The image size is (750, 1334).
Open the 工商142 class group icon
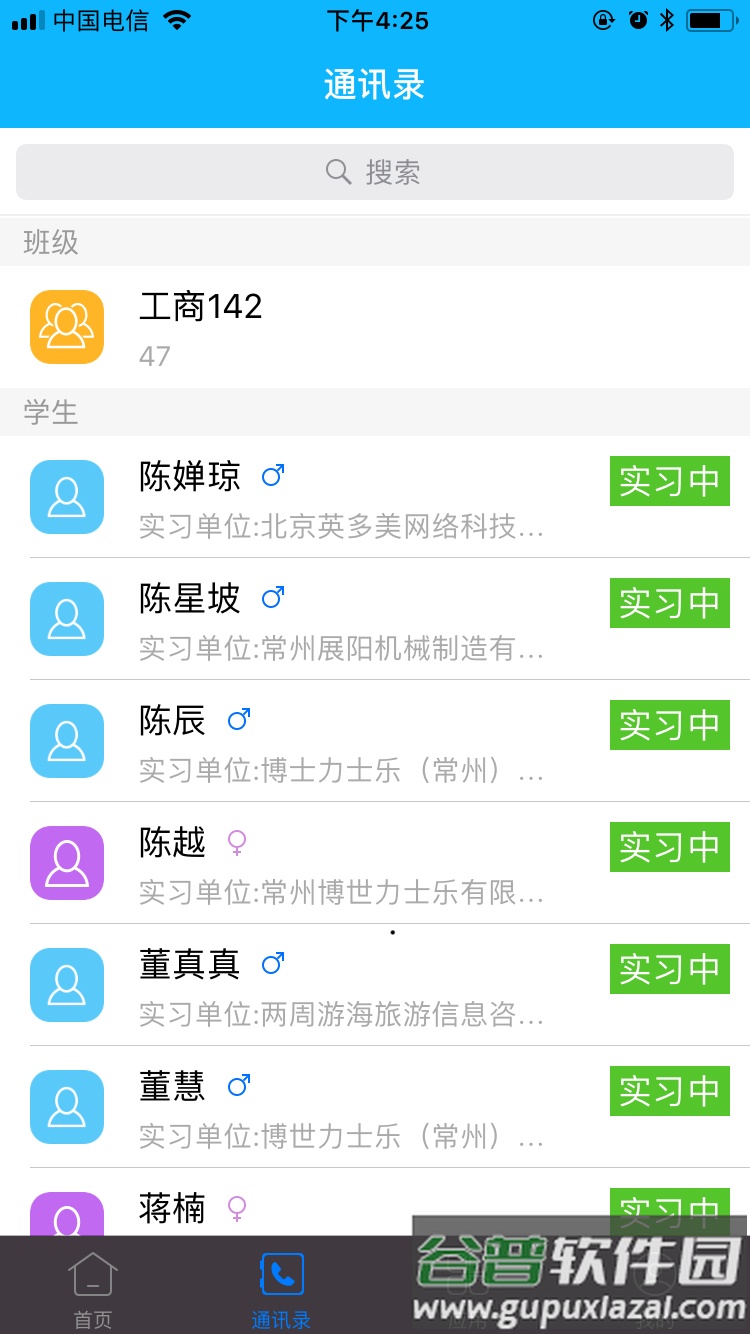[66, 327]
